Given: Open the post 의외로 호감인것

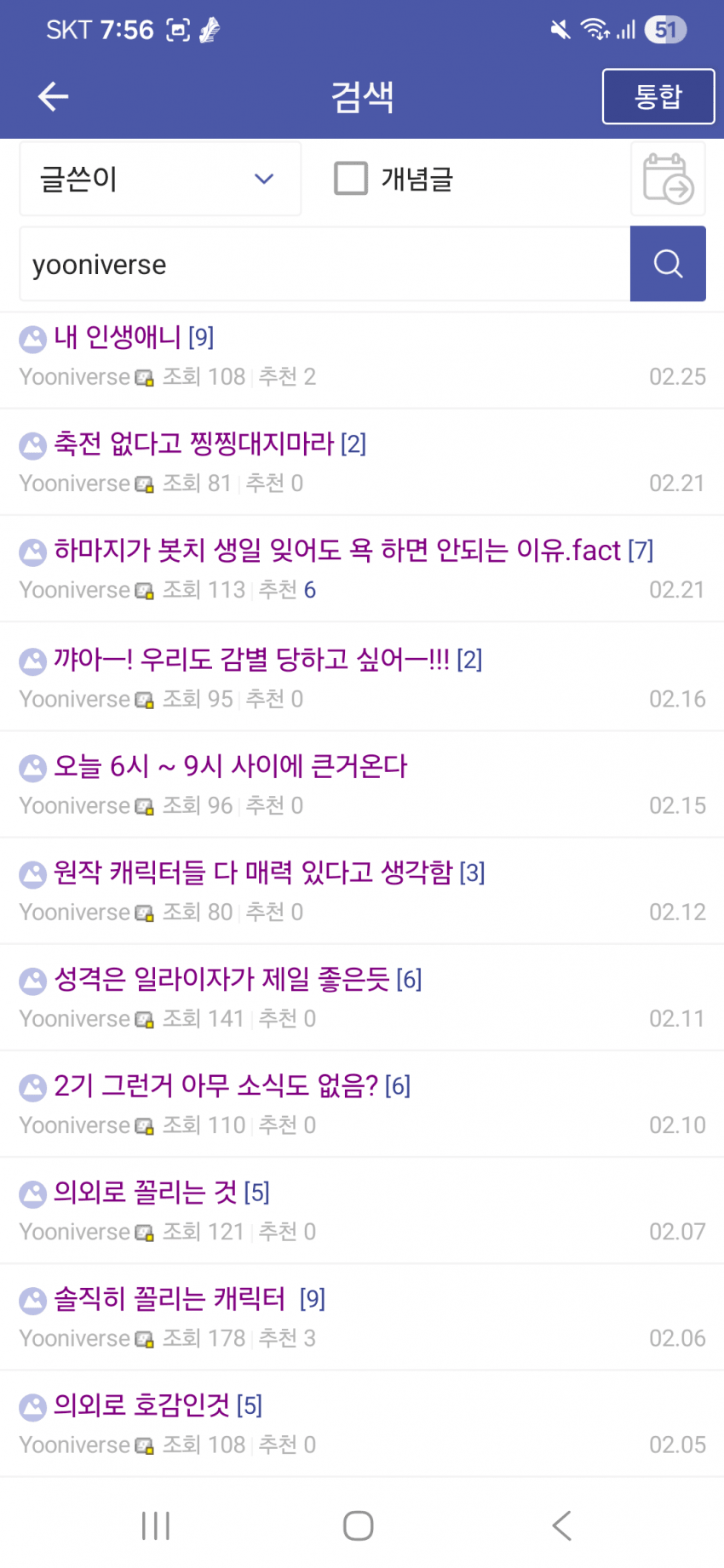Looking at the screenshot, I should 141,1405.
